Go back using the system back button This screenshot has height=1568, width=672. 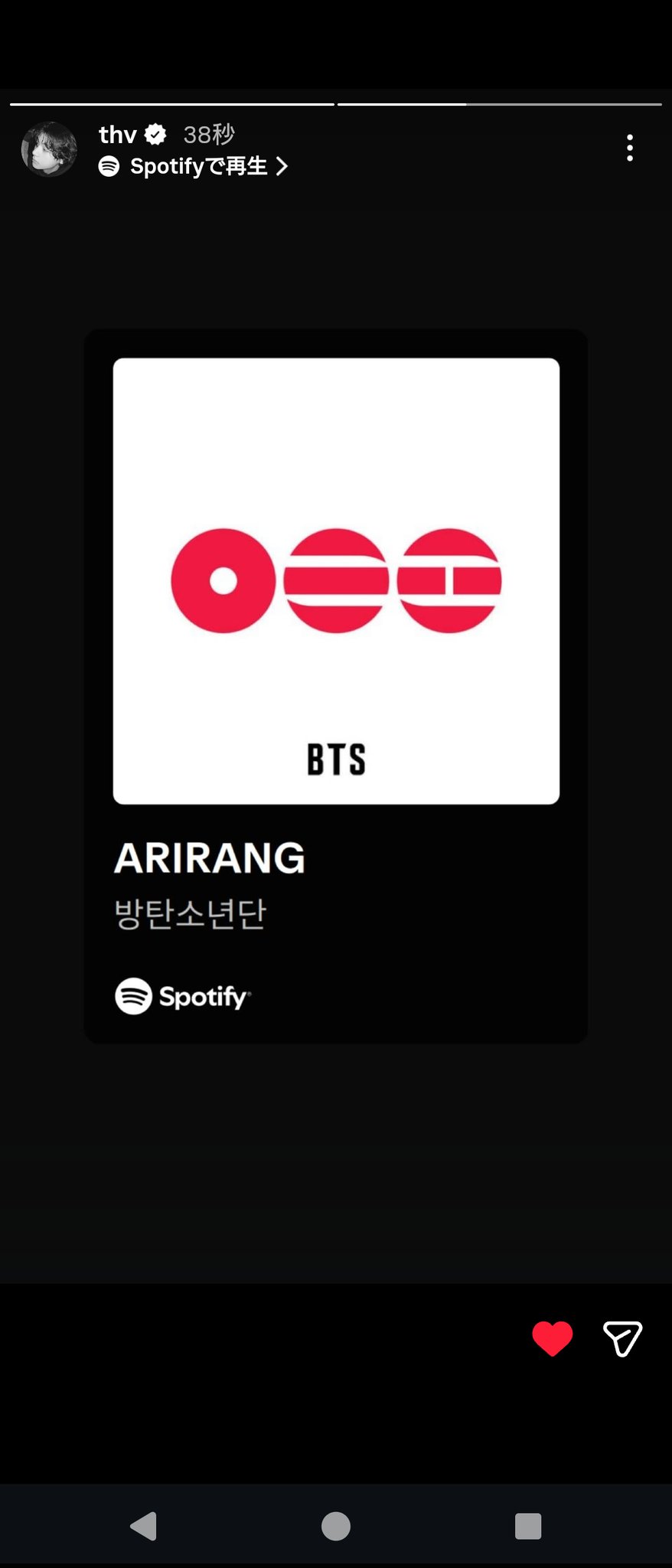[144, 1525]
